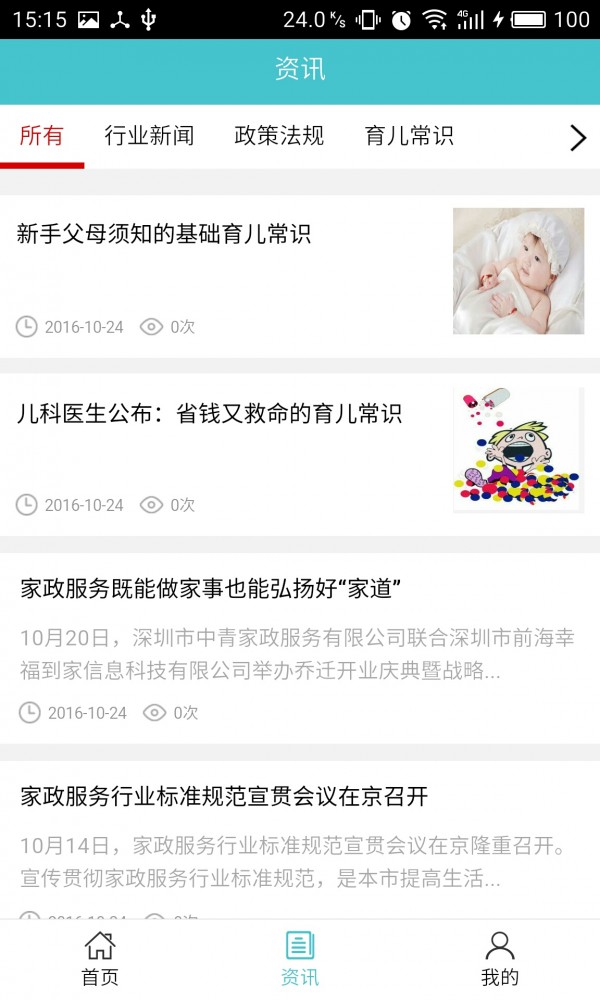Show the 育儿常识 category
This screenshot has height=1000, width=600.
tap(409, 137)
